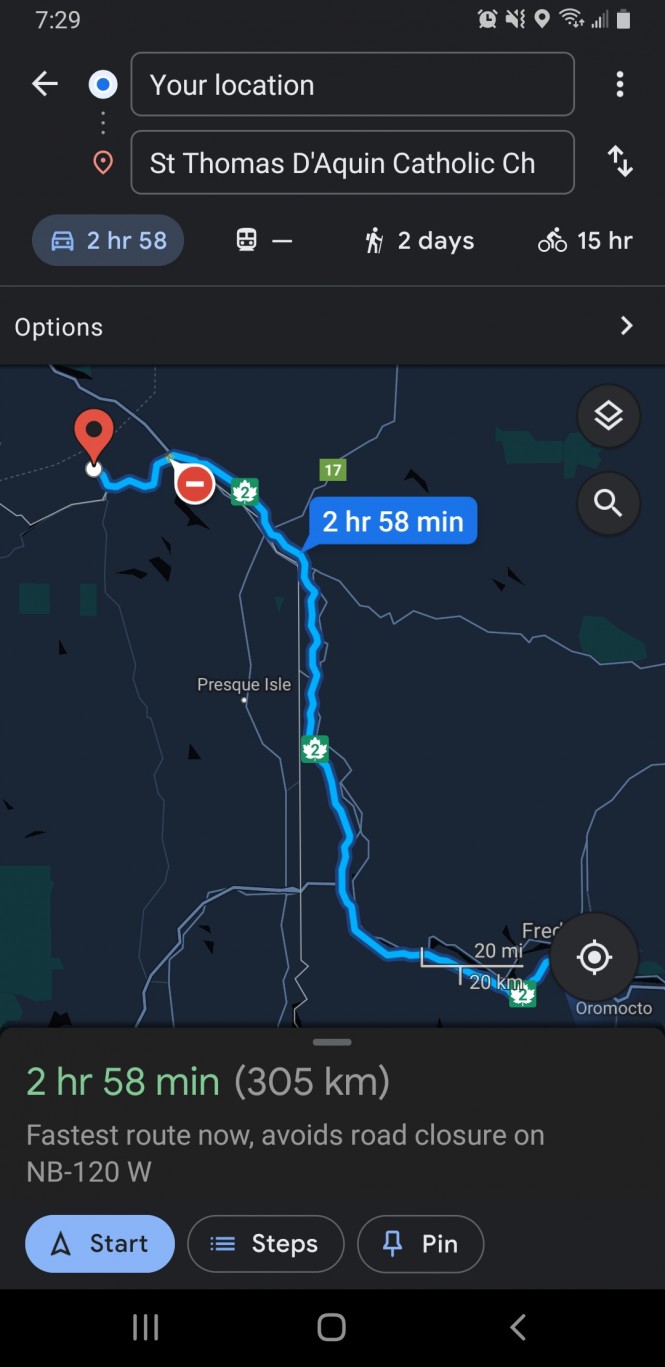Swap start and destination locations
The width and height of the screenshot is (665, 1367).
[x=620, y=162]
